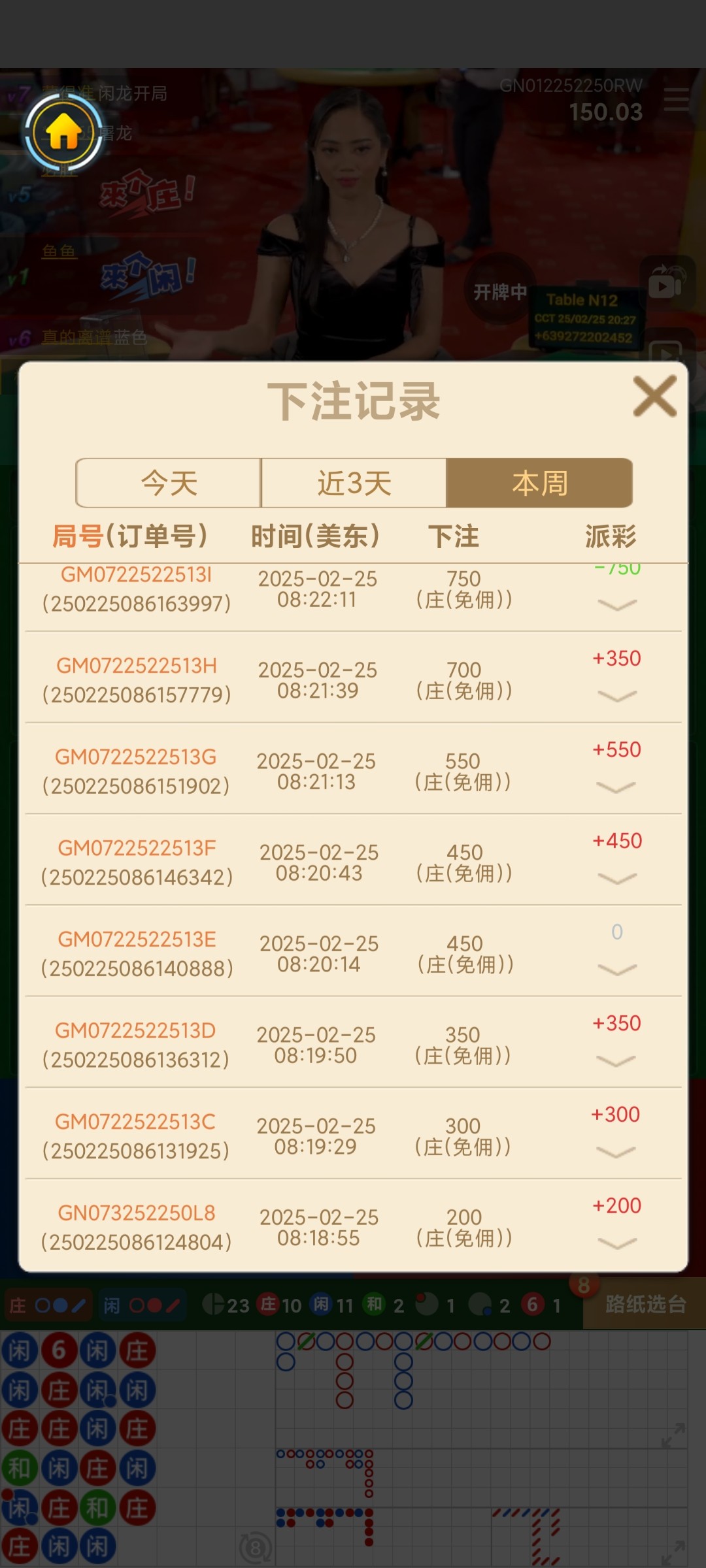Viewport: 706px width, 1568px height.
Task: Select the 本周 tab
Action: [x=539, y=483]
